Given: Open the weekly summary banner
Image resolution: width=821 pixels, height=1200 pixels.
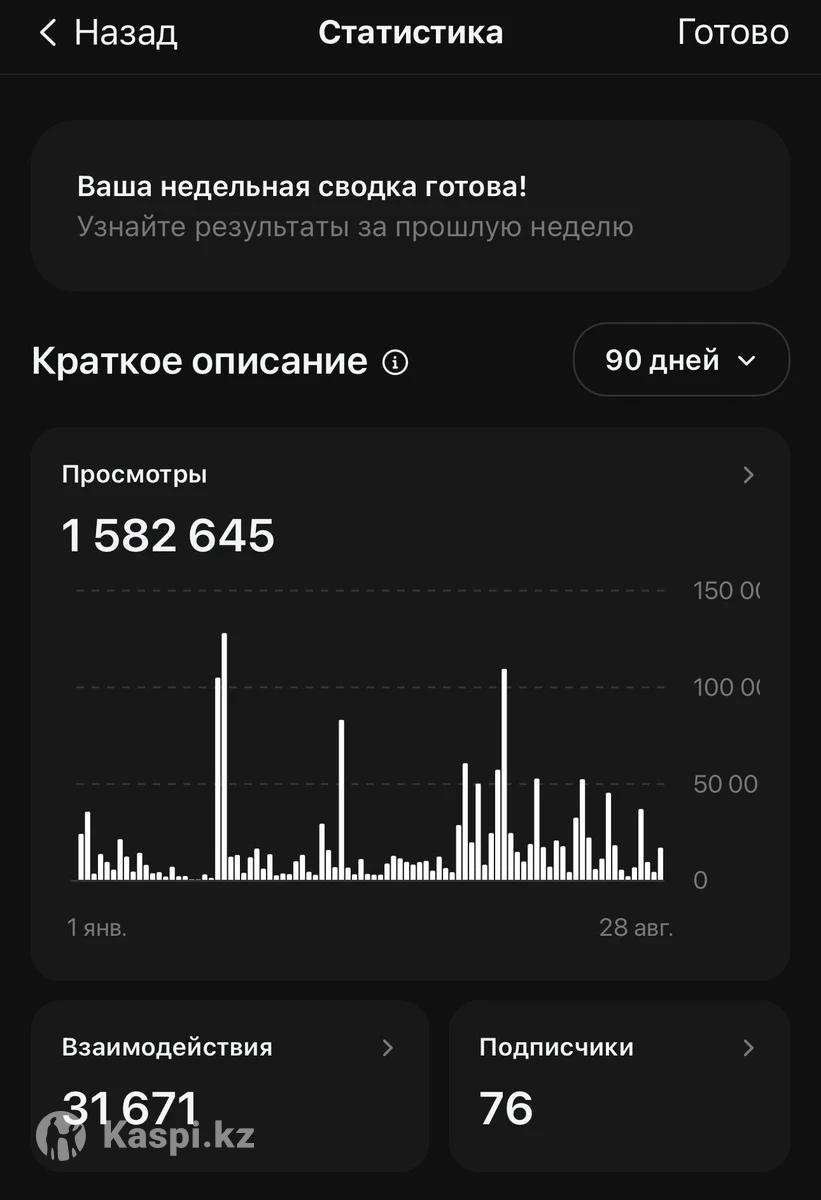Looking at the screenshot, I should coord(410,206).
